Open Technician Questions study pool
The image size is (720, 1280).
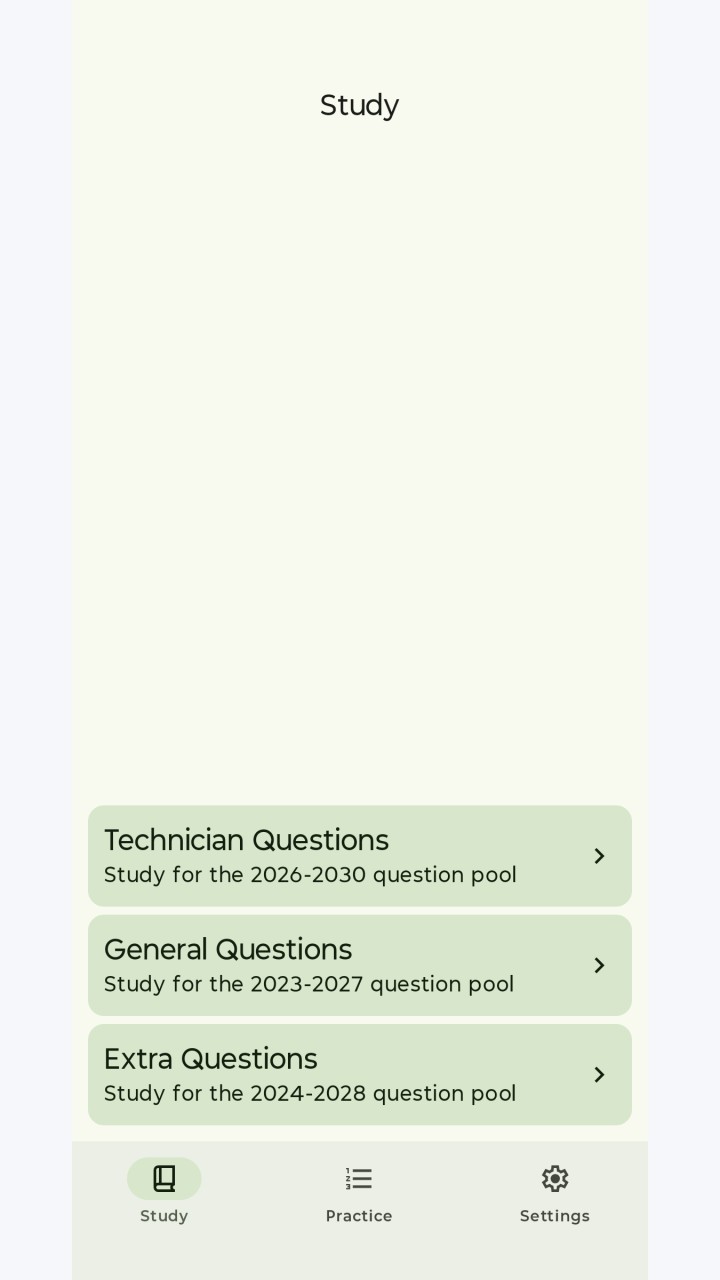pyautogui.click(x=360, y=856)
